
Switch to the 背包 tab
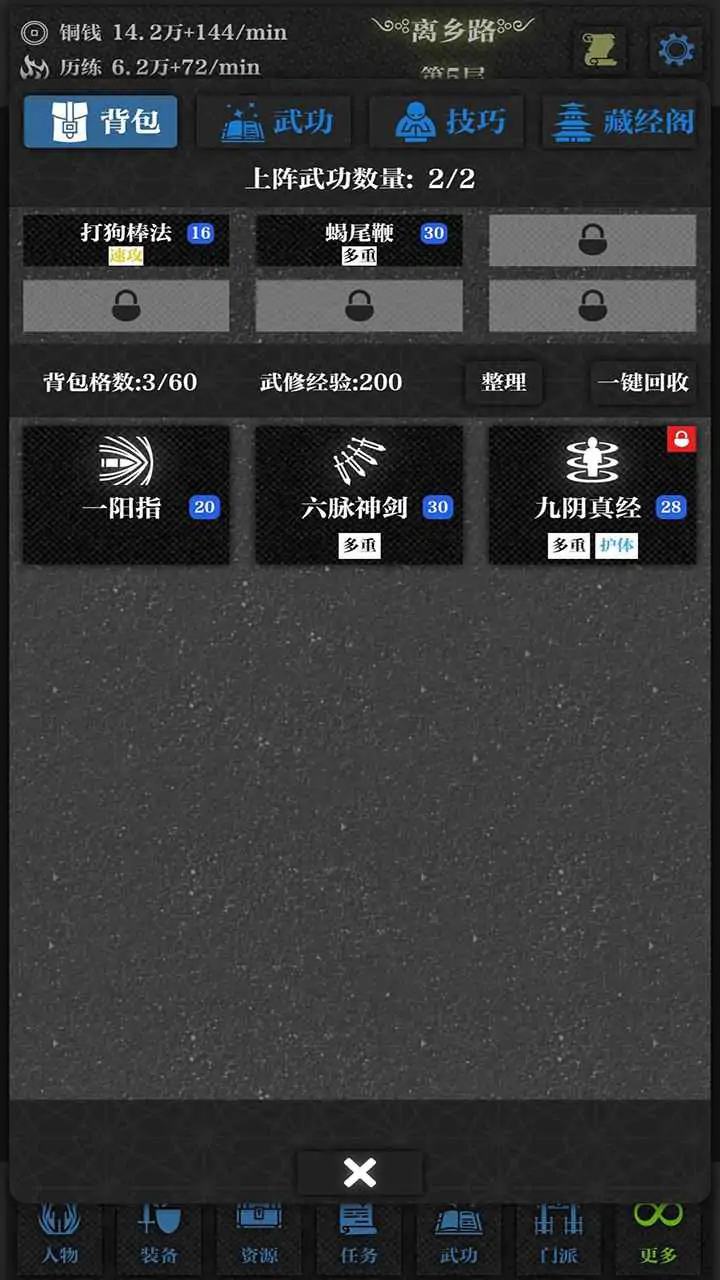(x=101, y=122)
